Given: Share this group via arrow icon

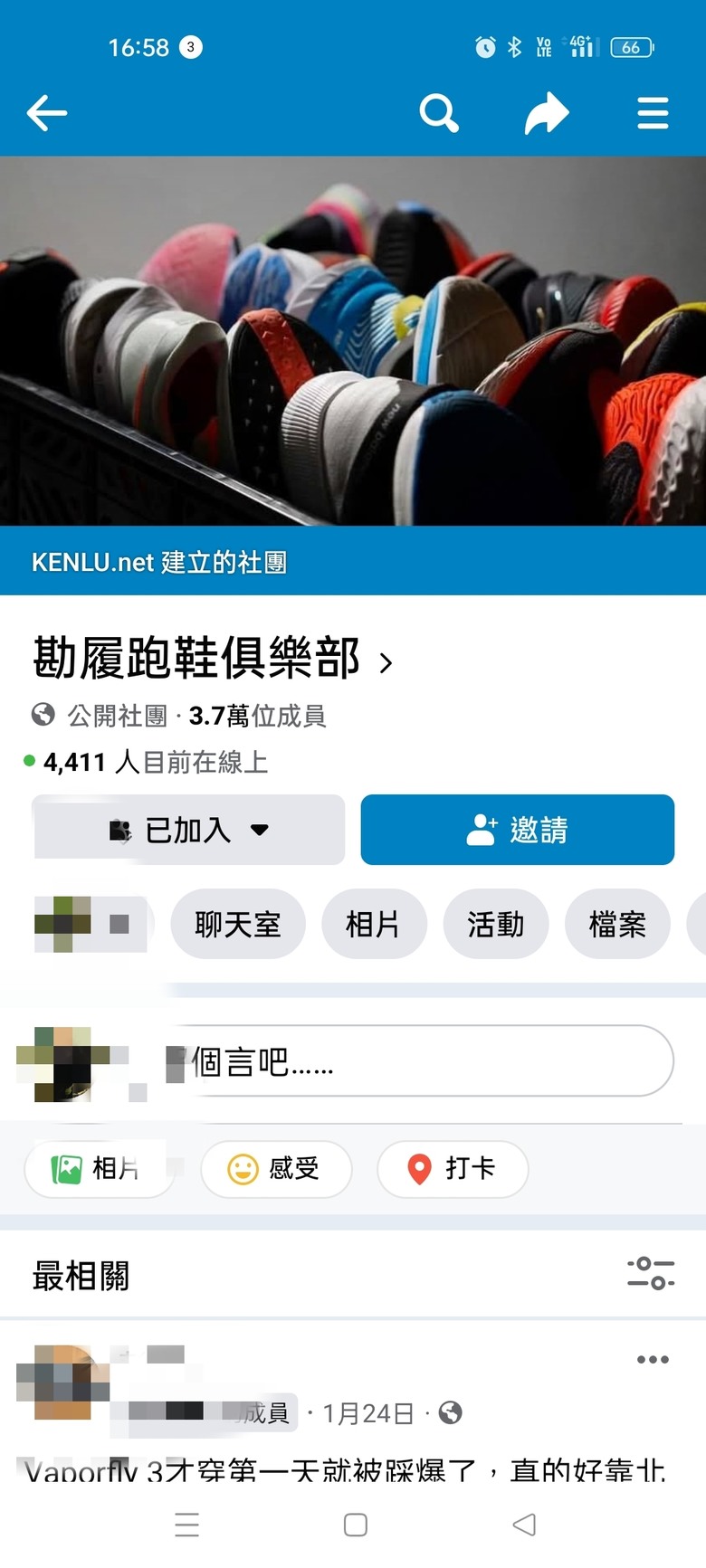Looking at the screenshot, I should [547, 114].
